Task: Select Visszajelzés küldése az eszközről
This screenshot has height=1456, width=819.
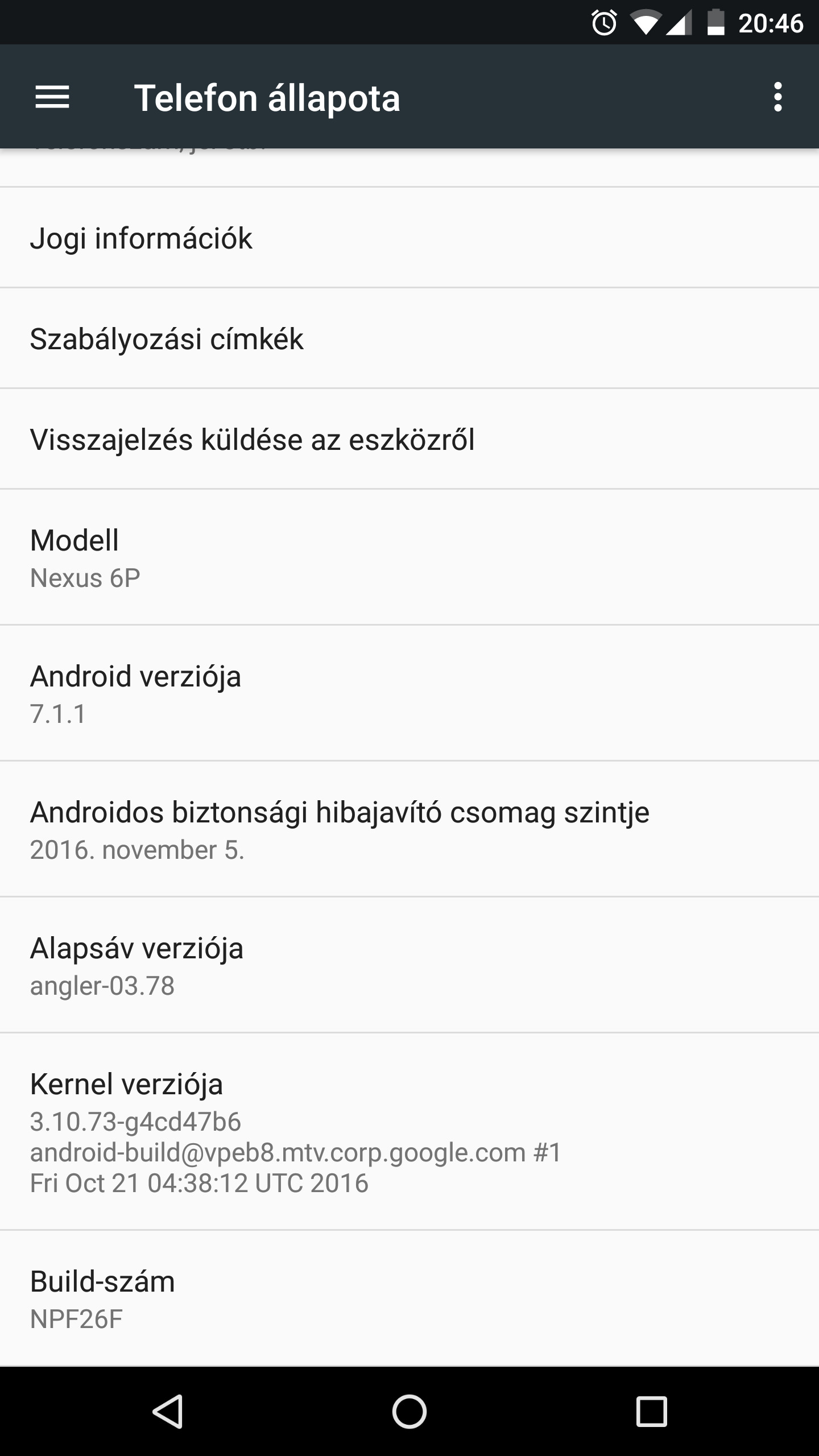Action: (409, 439)
